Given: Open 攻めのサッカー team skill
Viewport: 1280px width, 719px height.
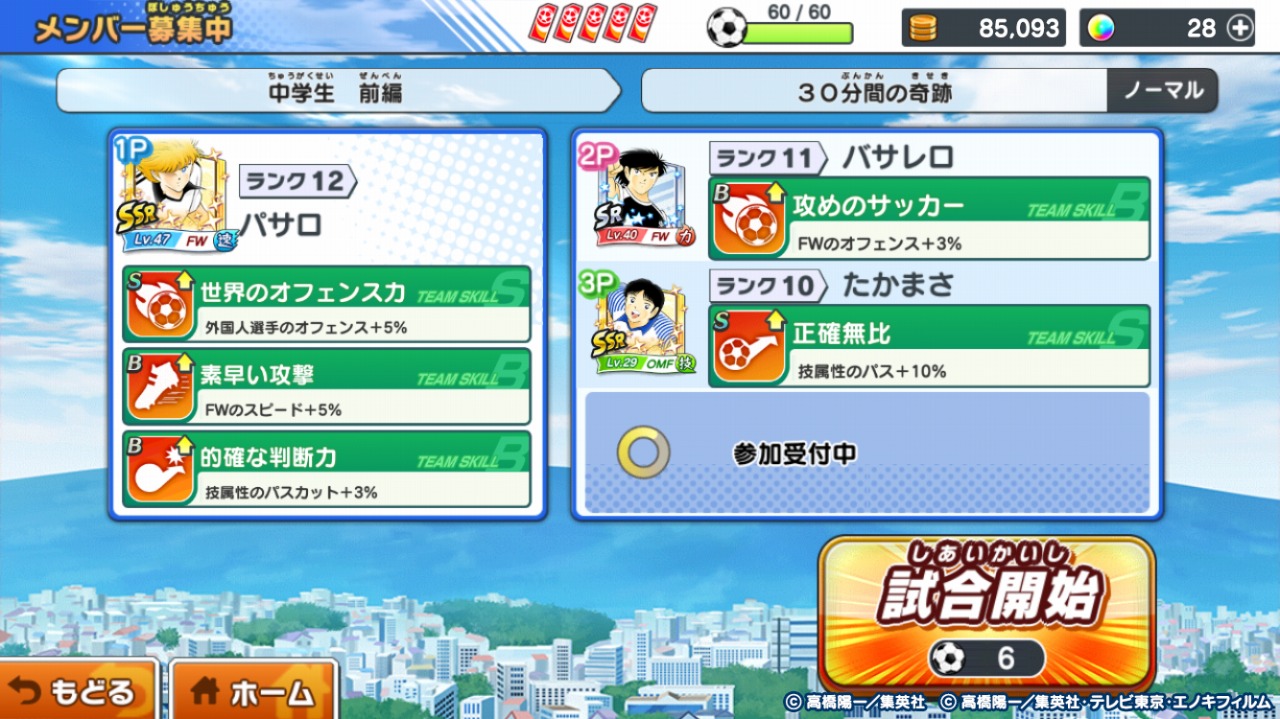Looking at the screenshot, I should [929, 219].
